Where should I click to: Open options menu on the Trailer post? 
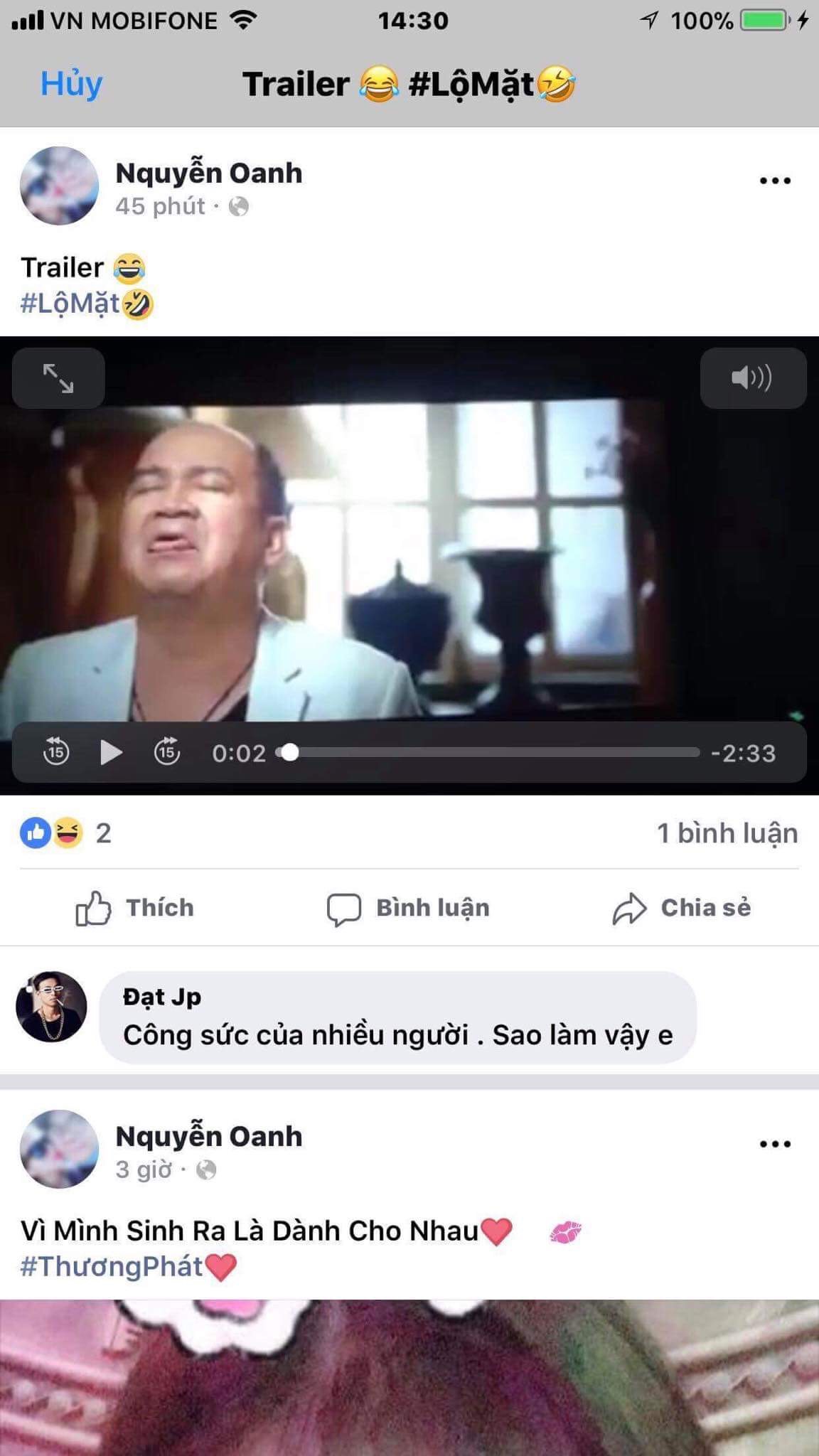pos(775,181)
